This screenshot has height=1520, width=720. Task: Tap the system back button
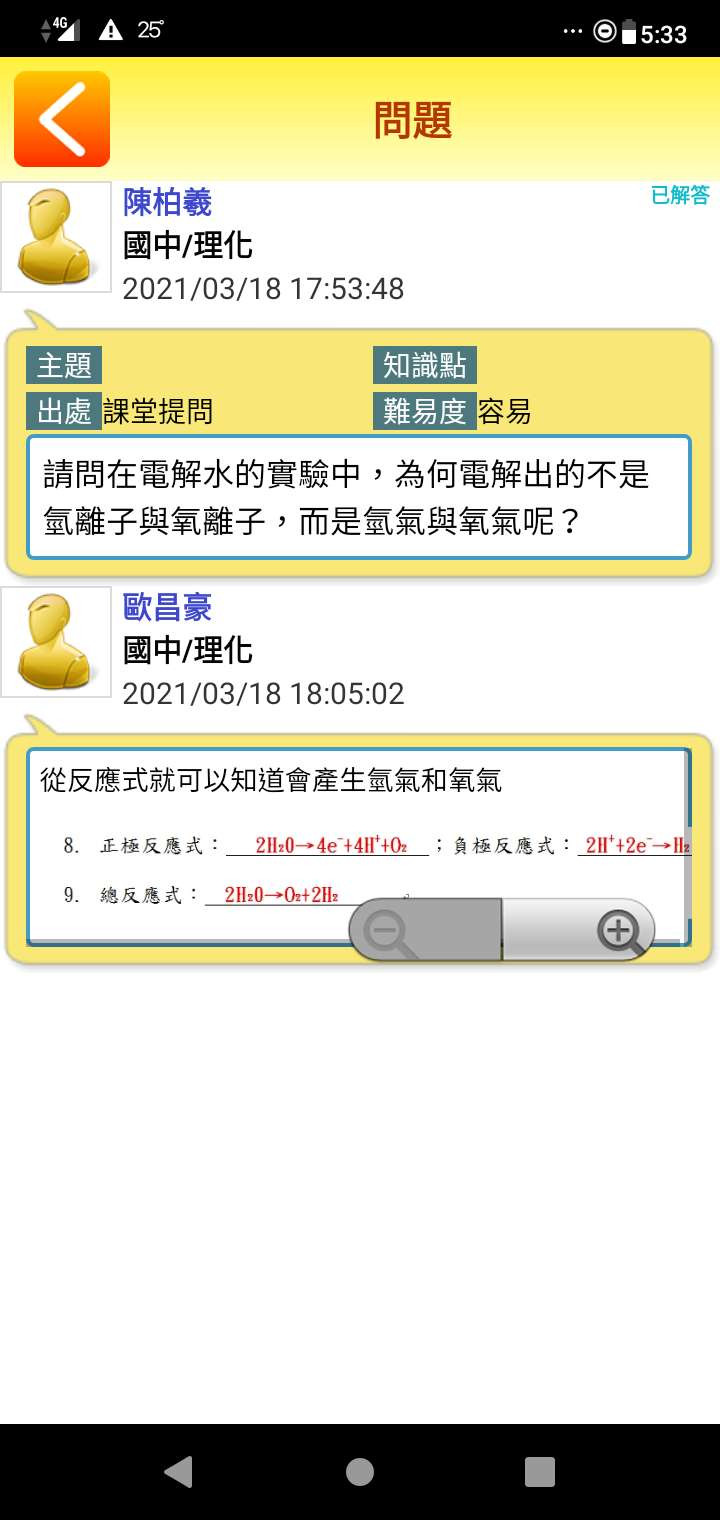tap(179, 1471)
